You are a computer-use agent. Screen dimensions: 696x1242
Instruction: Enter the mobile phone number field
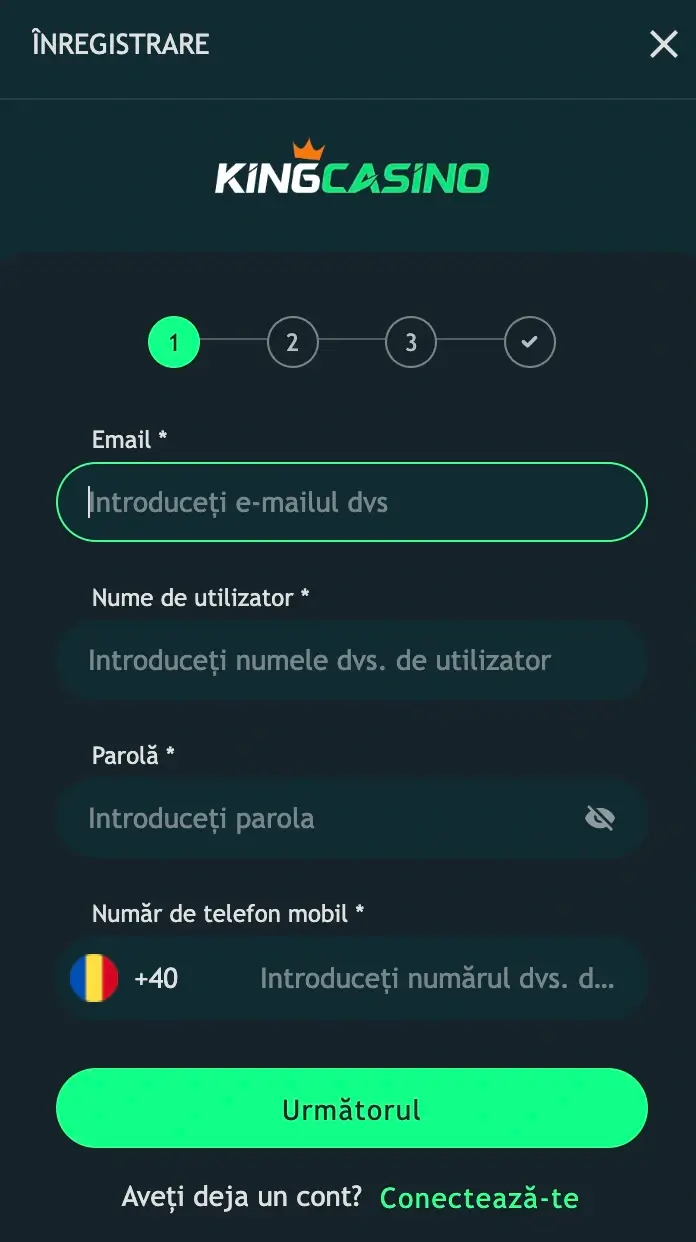pyautogui.click(x=438, y=977)
